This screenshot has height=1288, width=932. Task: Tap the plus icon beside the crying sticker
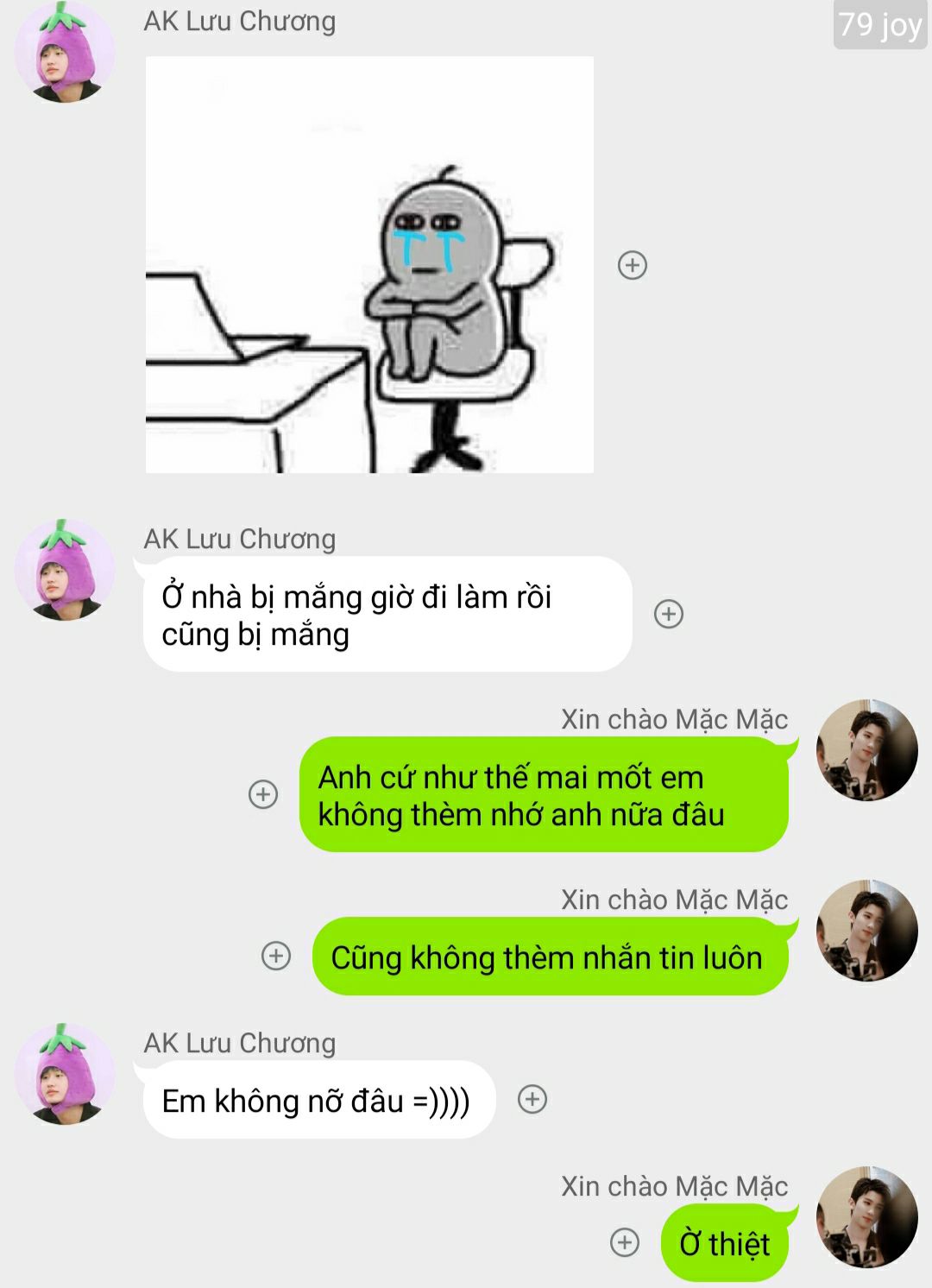[633, 265]
